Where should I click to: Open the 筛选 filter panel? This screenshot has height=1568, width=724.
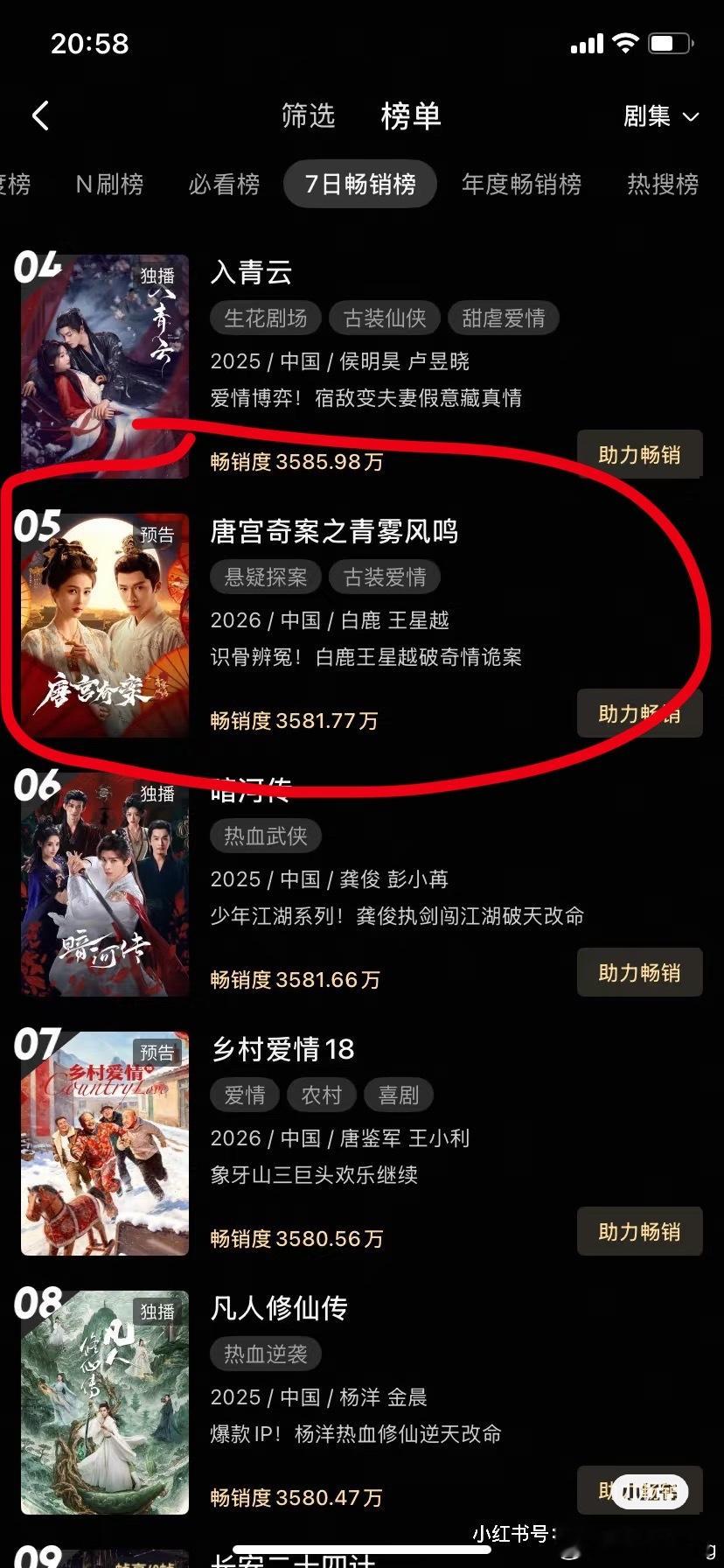[308, 116]
